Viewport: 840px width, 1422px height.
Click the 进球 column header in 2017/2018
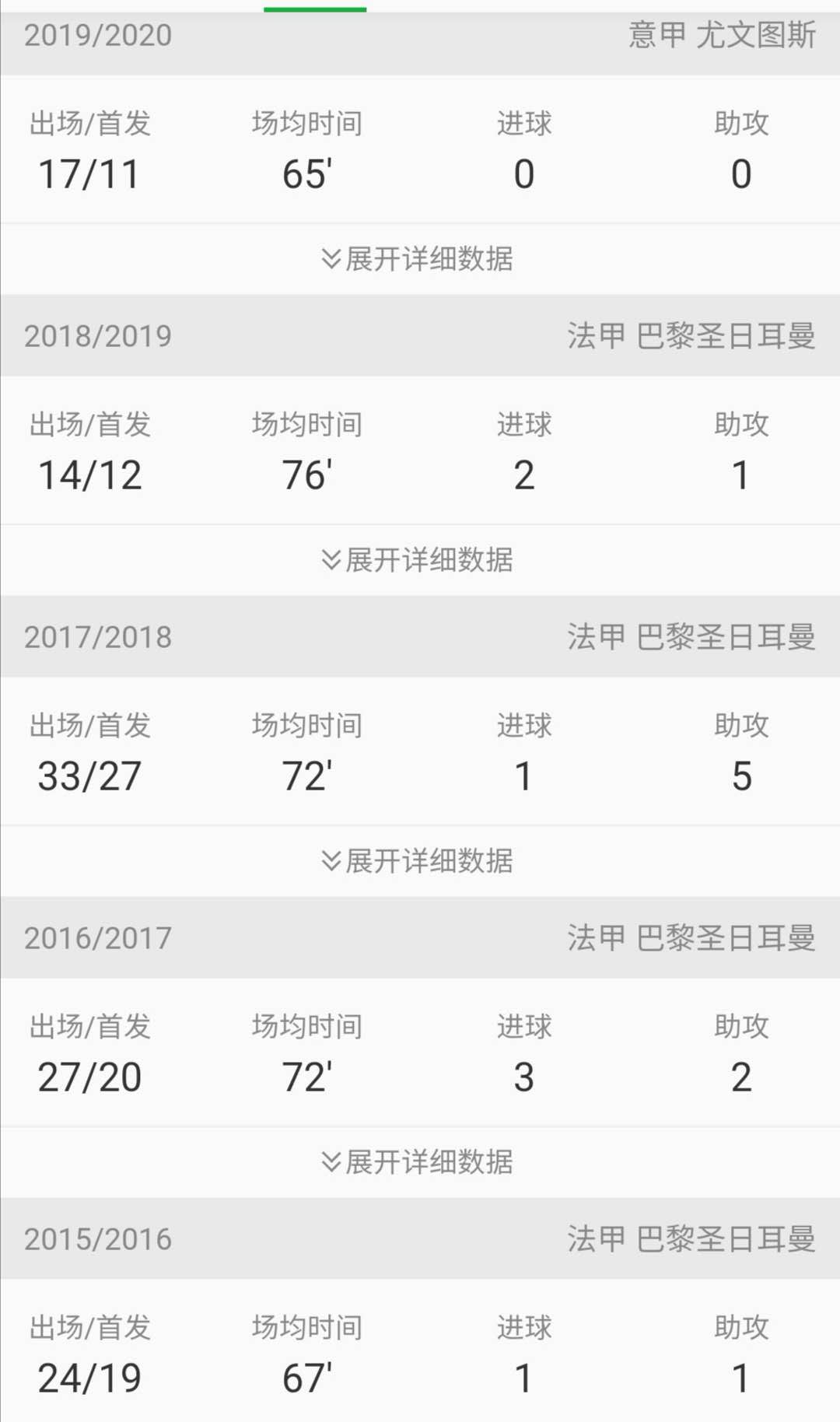pos(525,725)
